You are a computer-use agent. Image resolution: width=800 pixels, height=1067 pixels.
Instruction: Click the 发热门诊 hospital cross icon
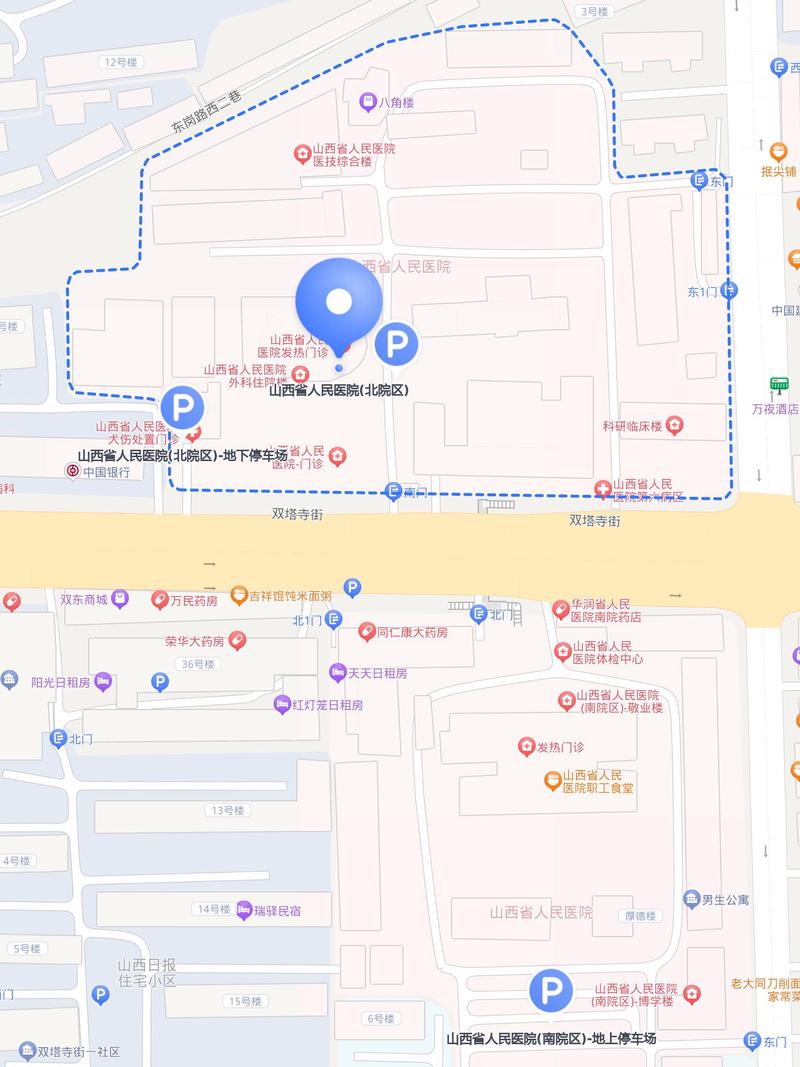tap(526, 745)
